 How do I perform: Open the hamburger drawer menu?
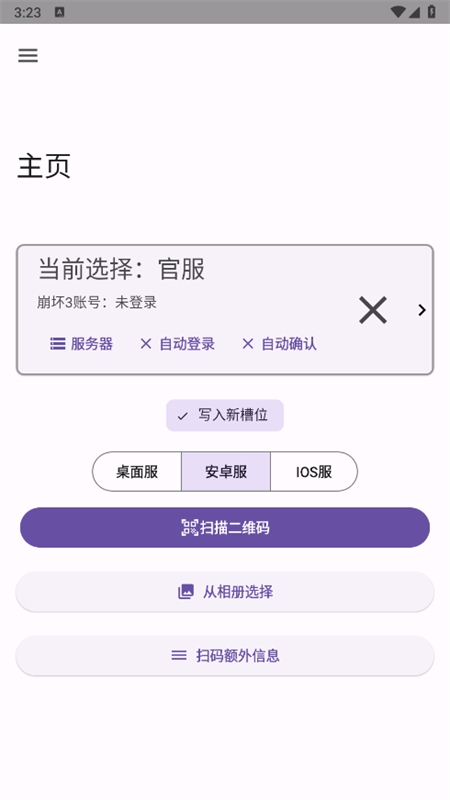point(28,55)
